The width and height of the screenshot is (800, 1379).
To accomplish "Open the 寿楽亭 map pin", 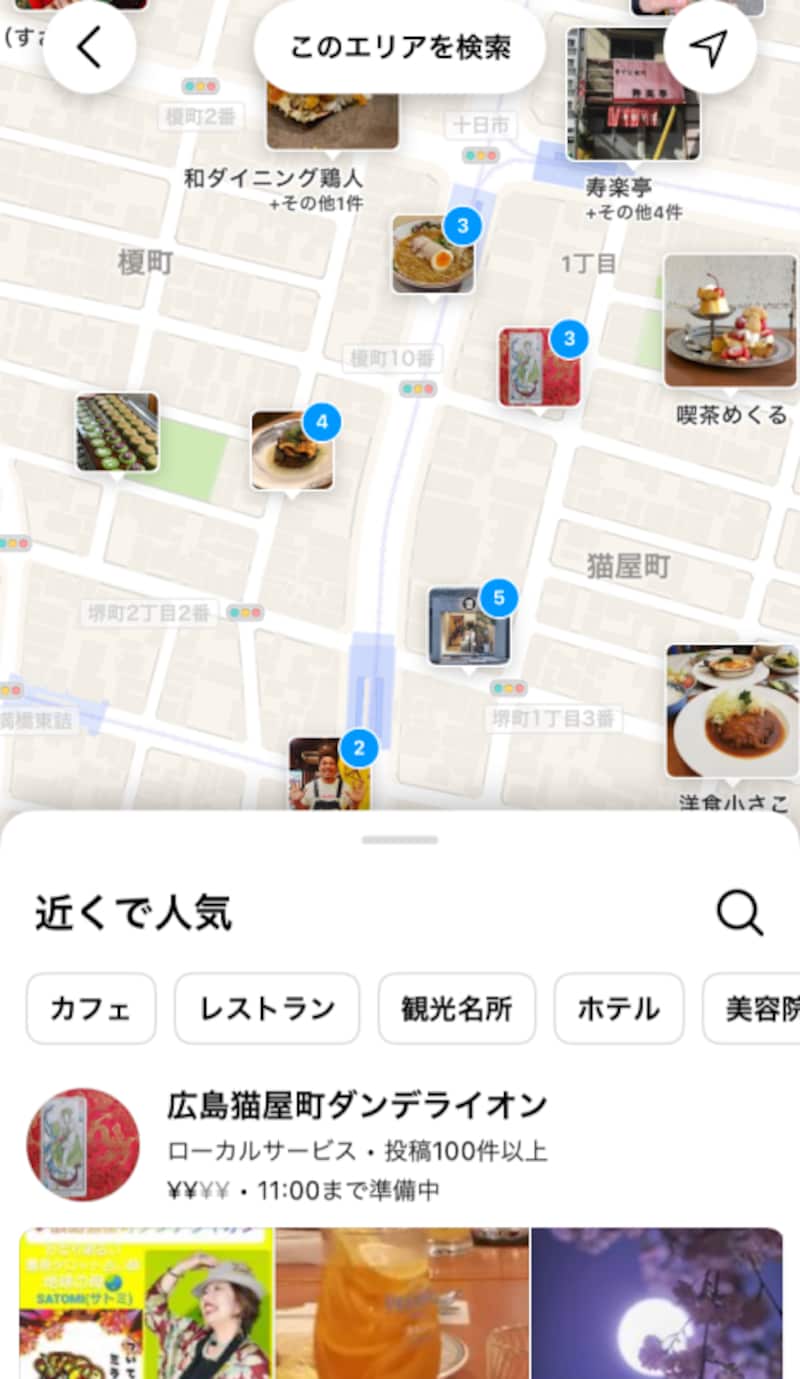I will (x=633, y=95).
